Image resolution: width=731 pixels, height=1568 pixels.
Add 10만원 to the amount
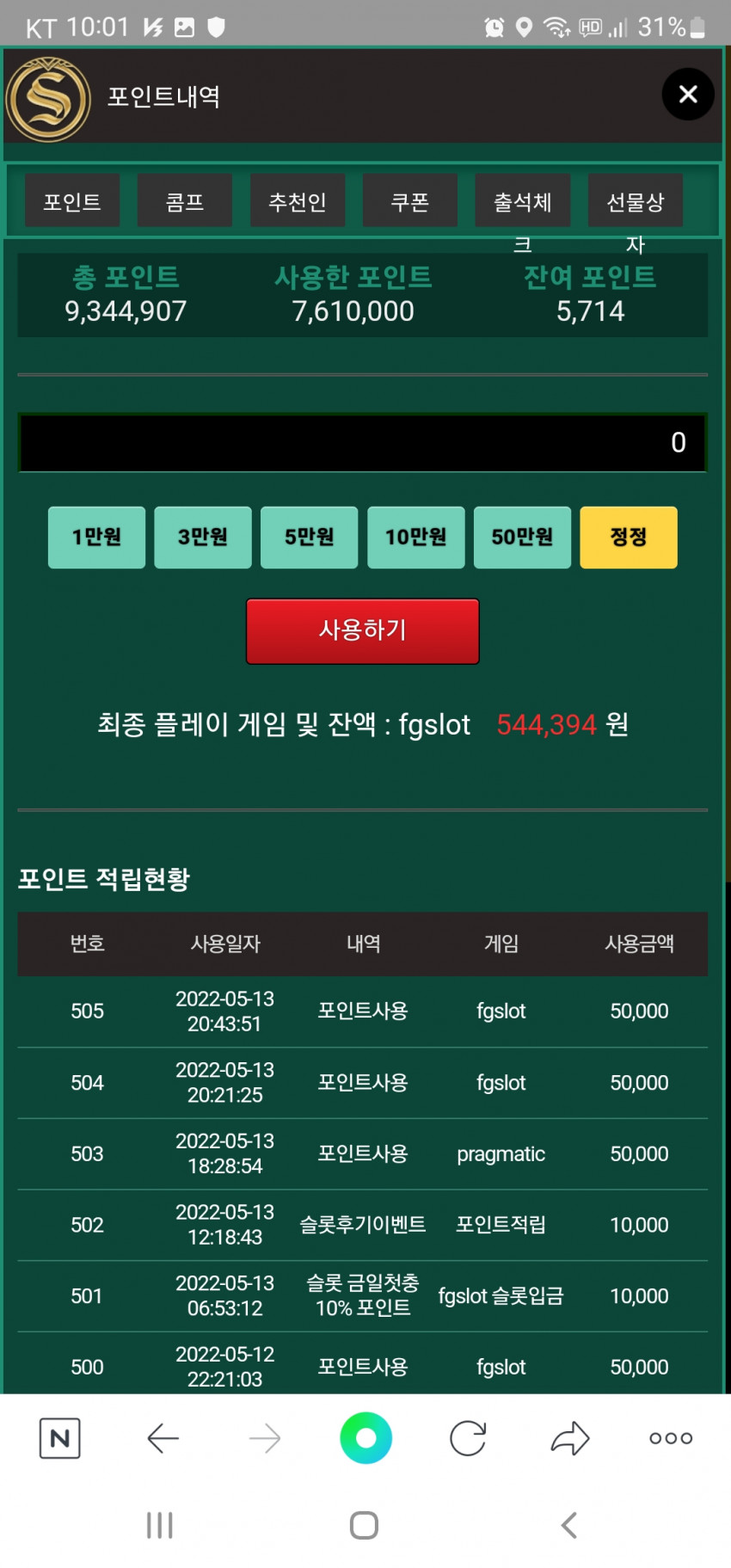point(416,538)
